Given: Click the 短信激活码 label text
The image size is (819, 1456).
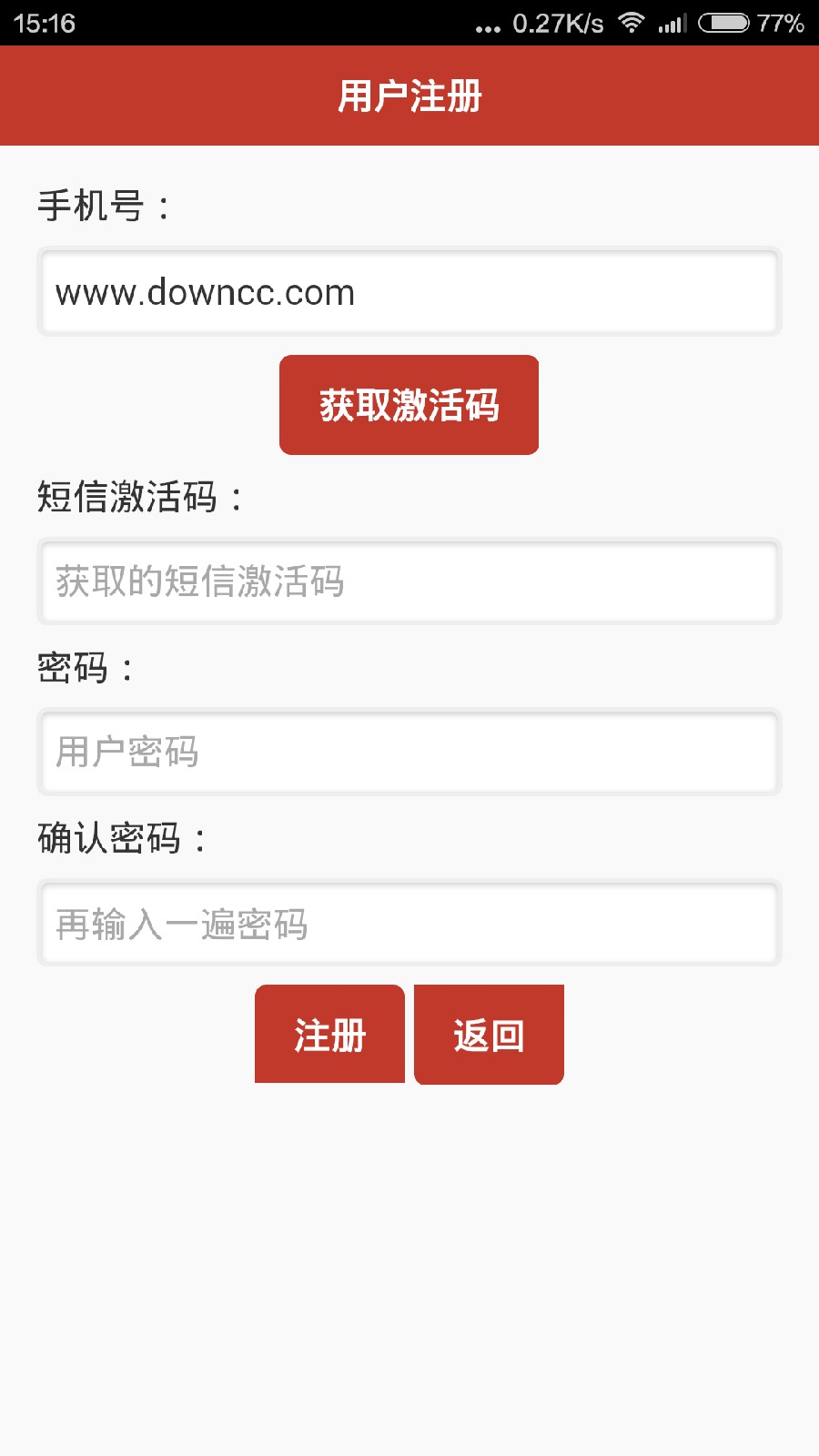Looking at the screenshot, I should tap(138, 496).
